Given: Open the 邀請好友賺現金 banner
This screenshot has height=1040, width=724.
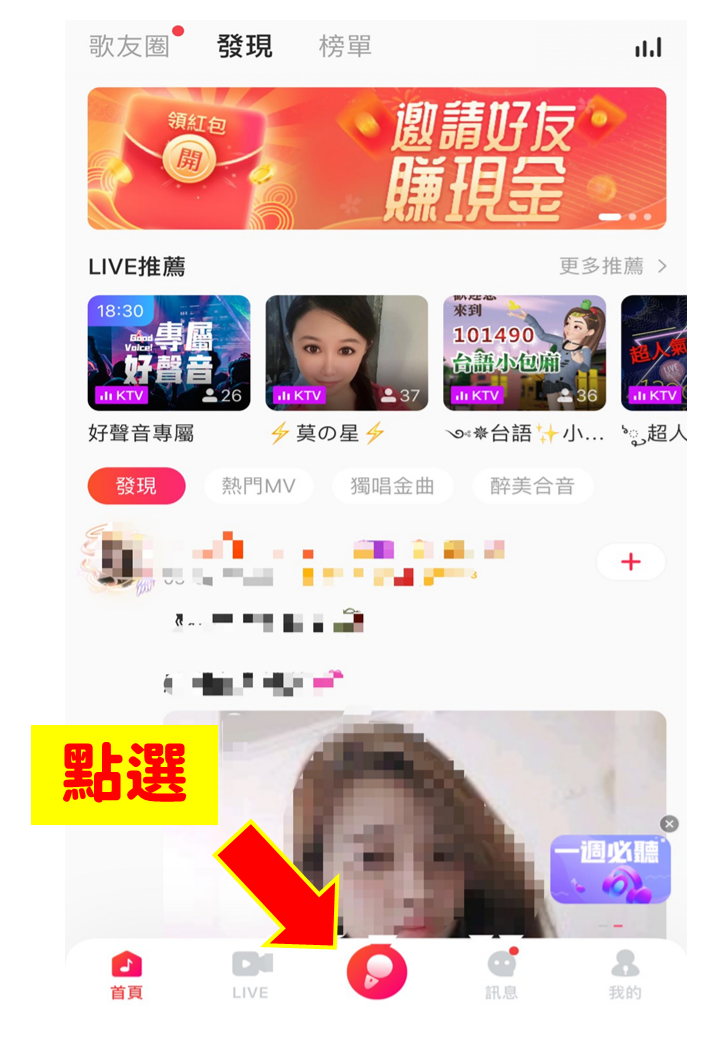Looking at the screenshot, I should [376, 158].
